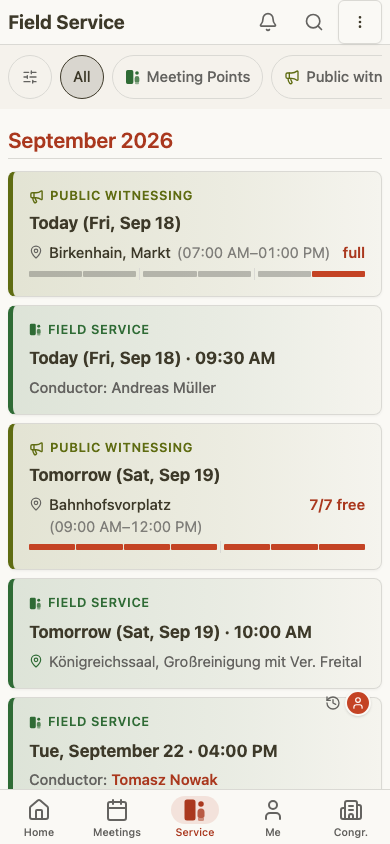Open the Birkenhain, Markt public witnessing card
This screenshot has height=844, width=390.
tap(195, 234)
